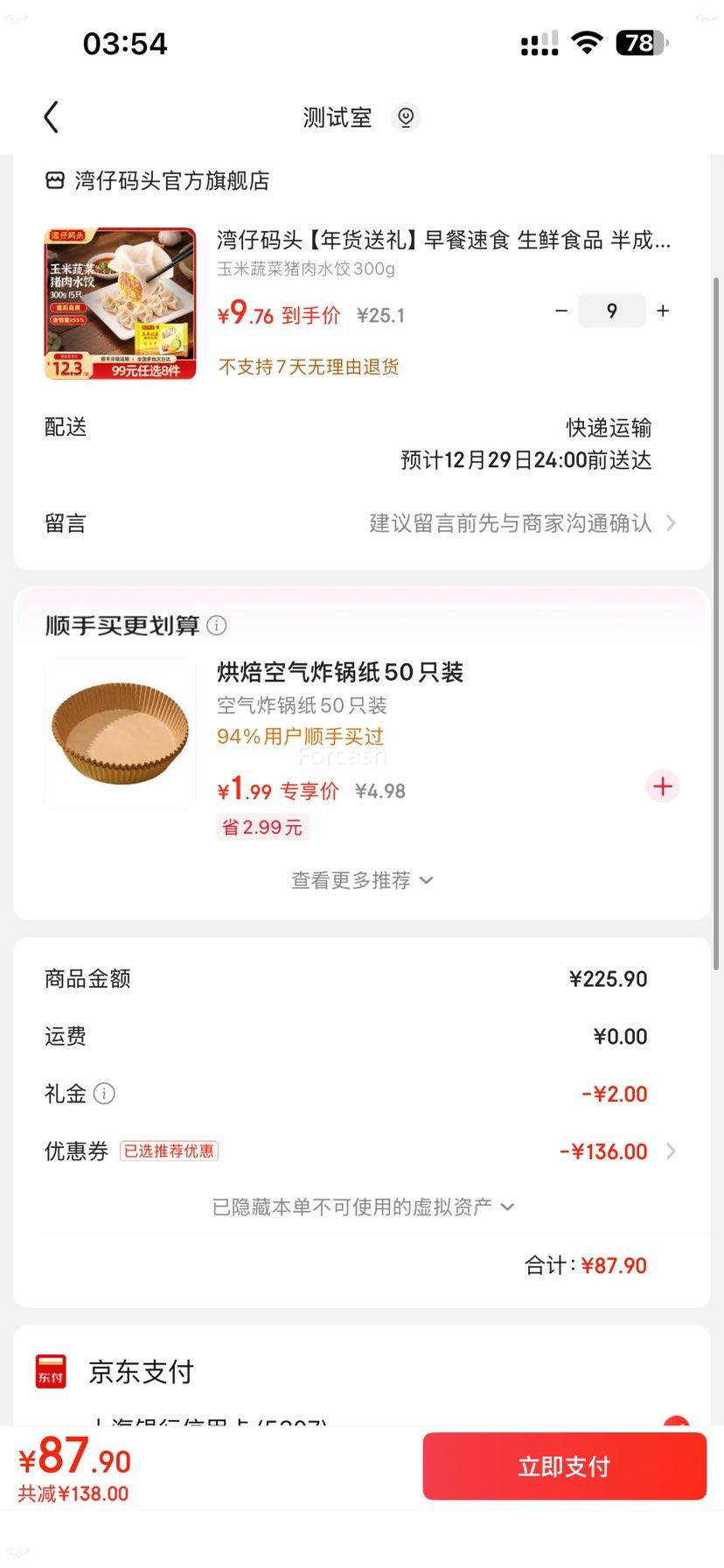Decrease dumpling quantity with the minus stepper

pyautogui.click(x=560, y=311)
